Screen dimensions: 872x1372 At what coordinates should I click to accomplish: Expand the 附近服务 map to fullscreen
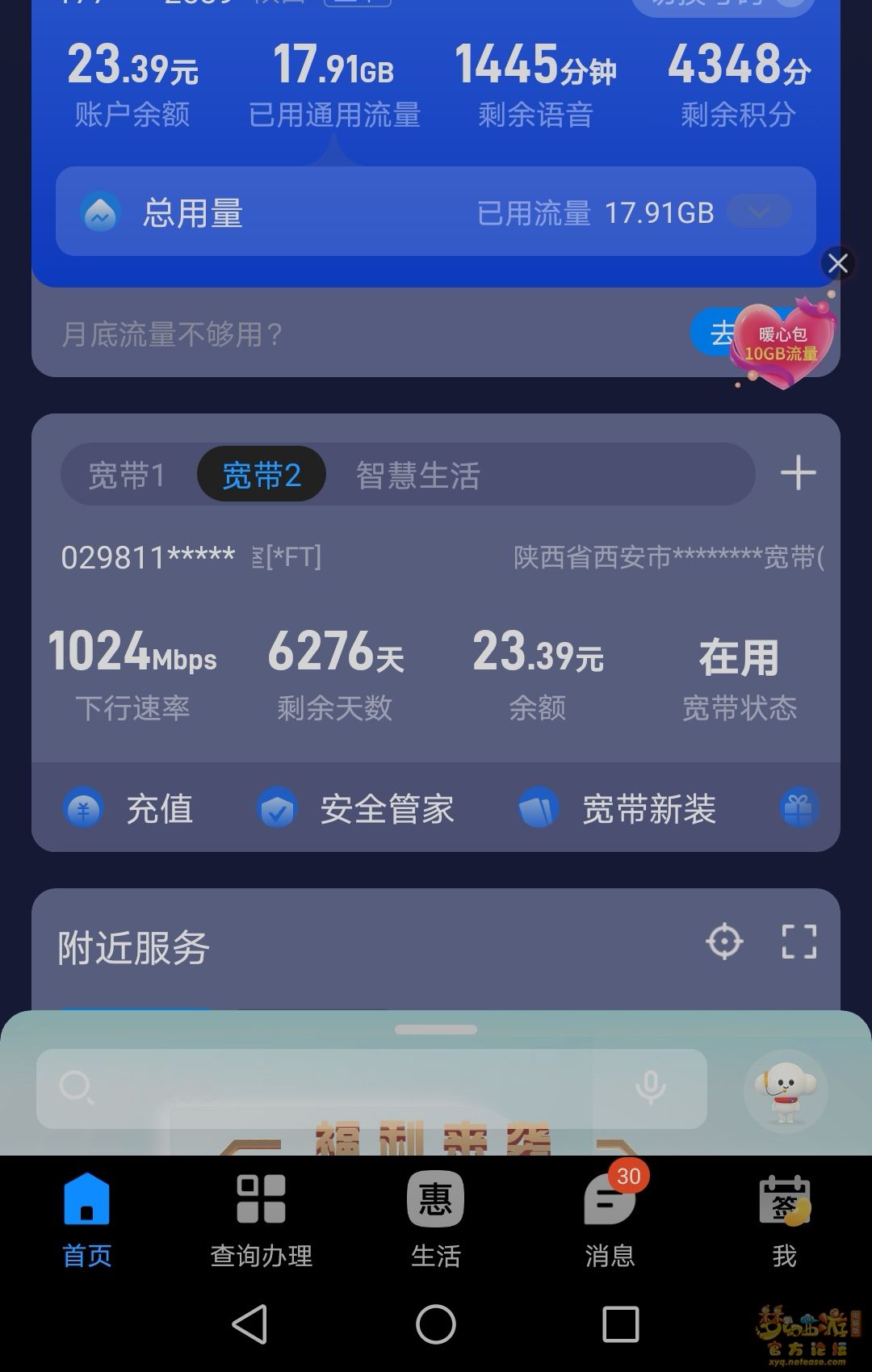point(799,942)
